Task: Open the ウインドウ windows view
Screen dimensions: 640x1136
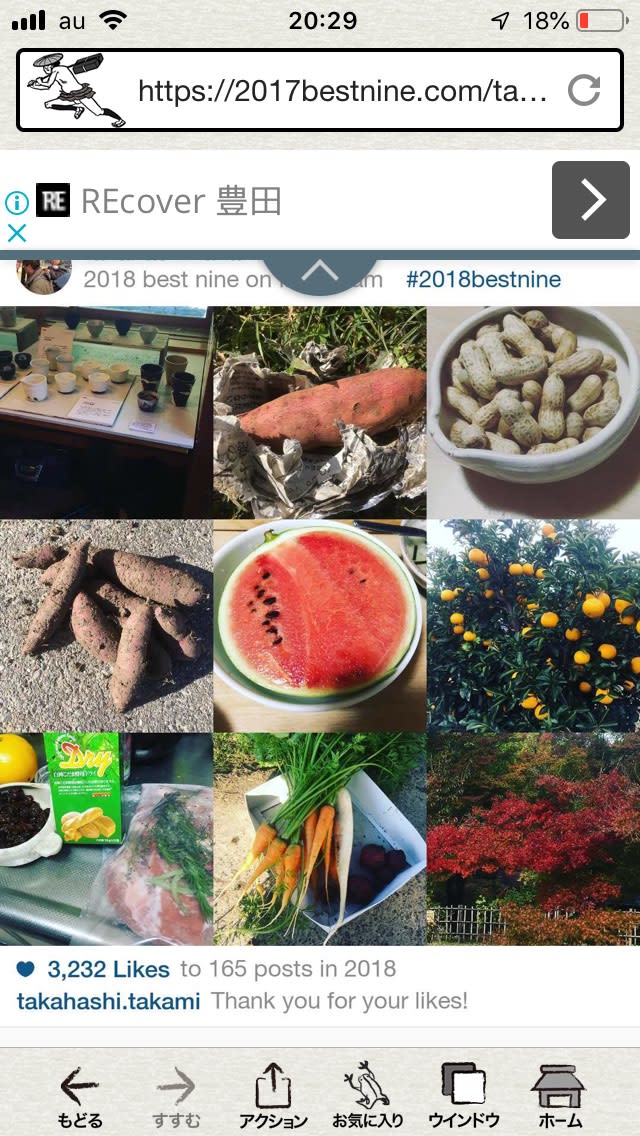Action: coord(463,1095)
